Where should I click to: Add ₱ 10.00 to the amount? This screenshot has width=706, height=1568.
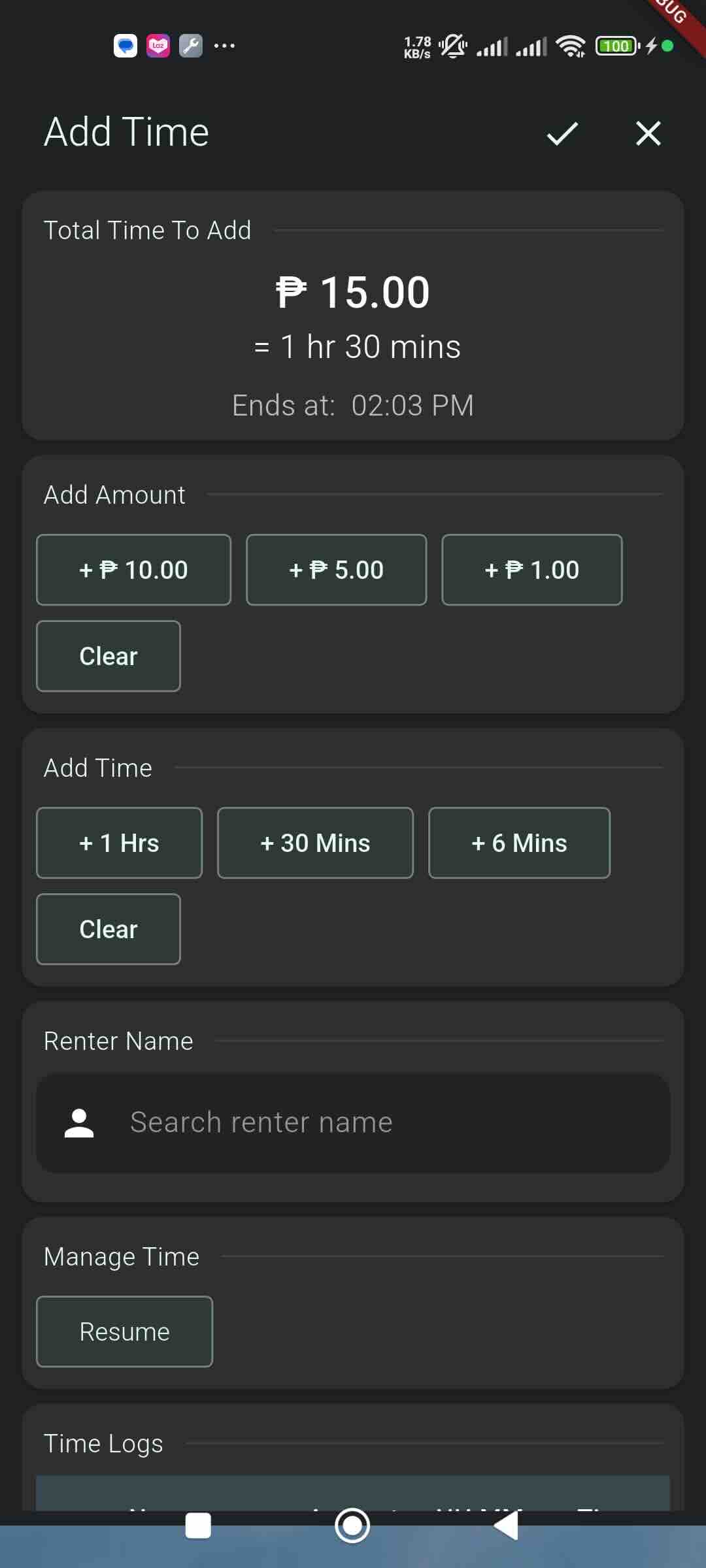[x=133, y=570]
